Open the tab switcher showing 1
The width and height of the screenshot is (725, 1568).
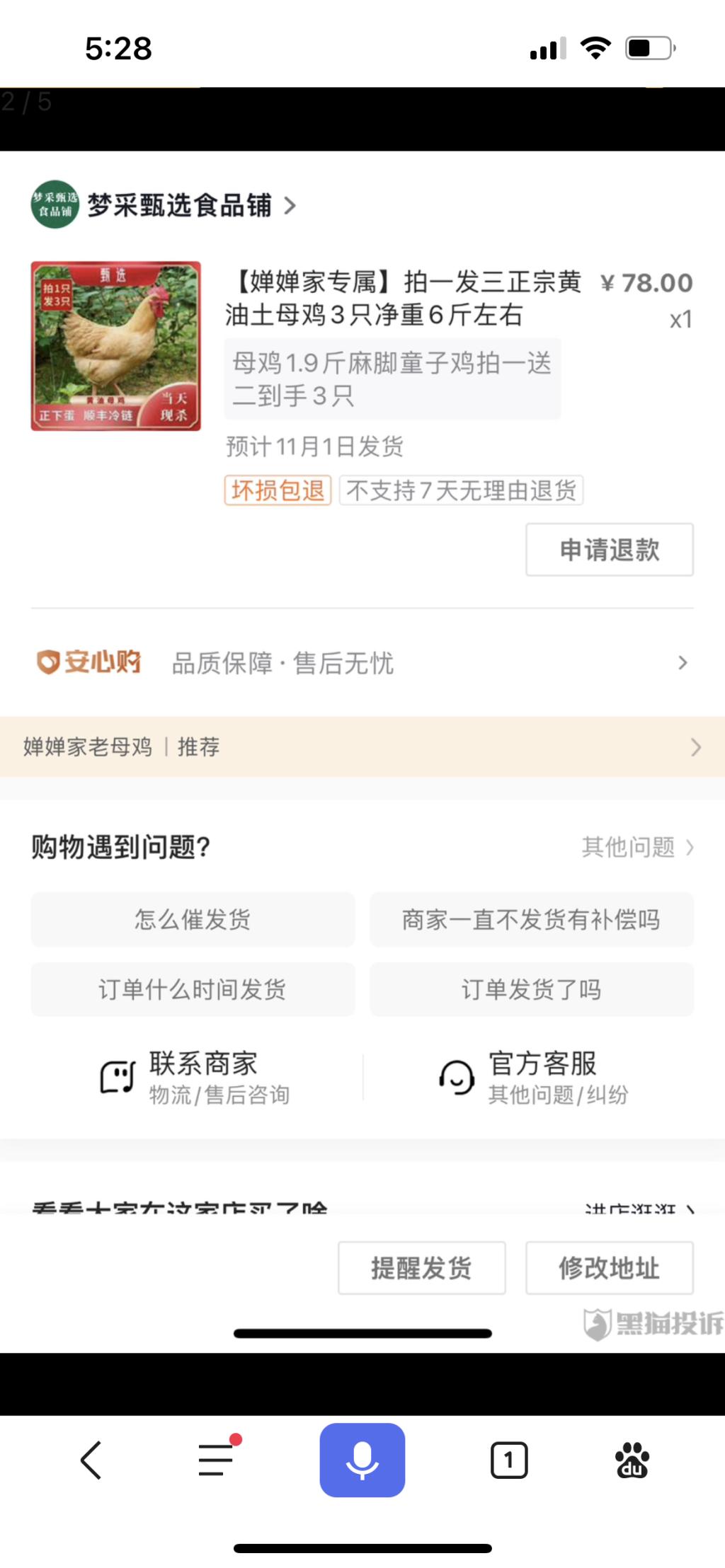click(x=508, y=1460)
